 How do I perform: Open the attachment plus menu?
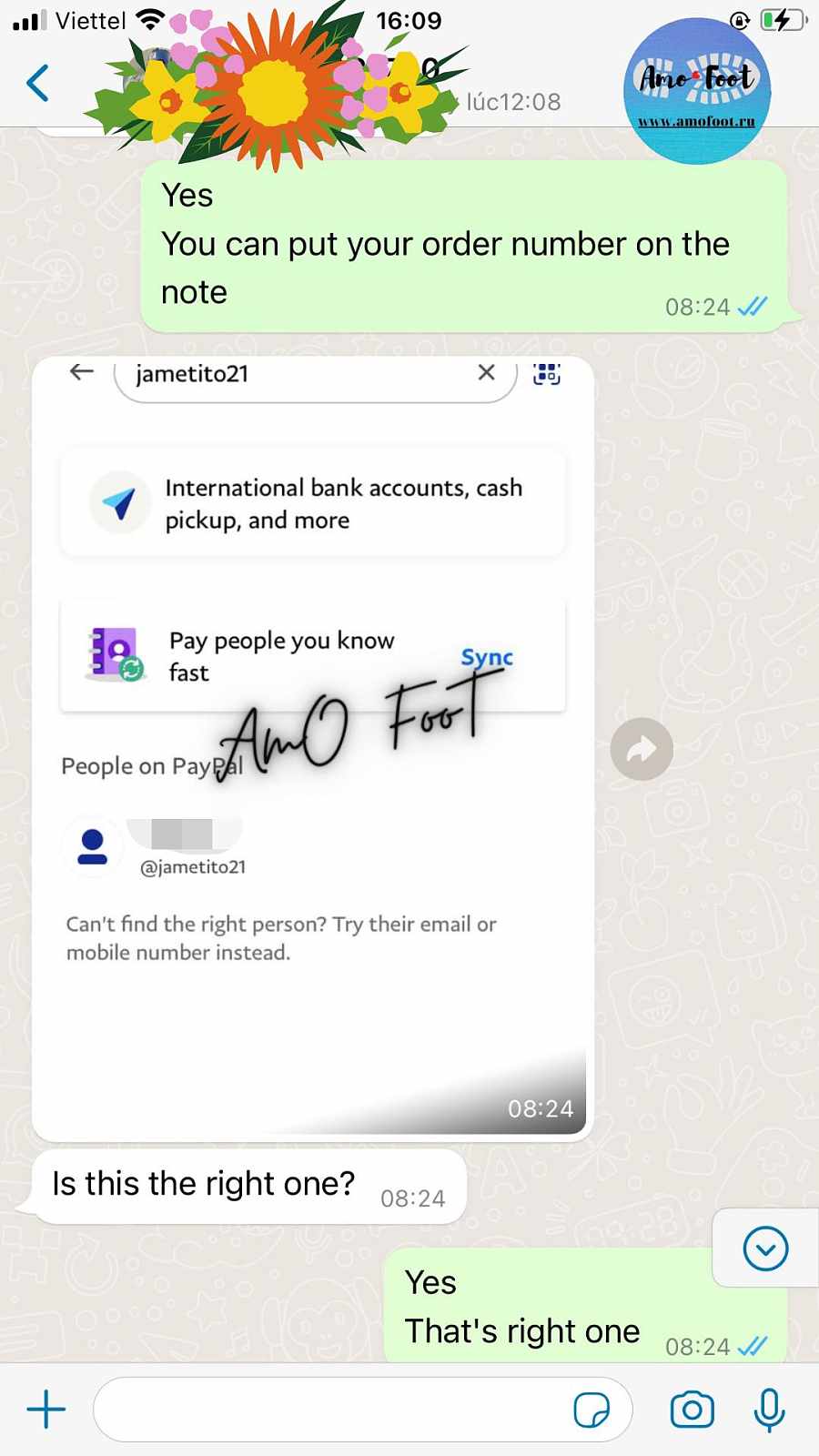46,1409
